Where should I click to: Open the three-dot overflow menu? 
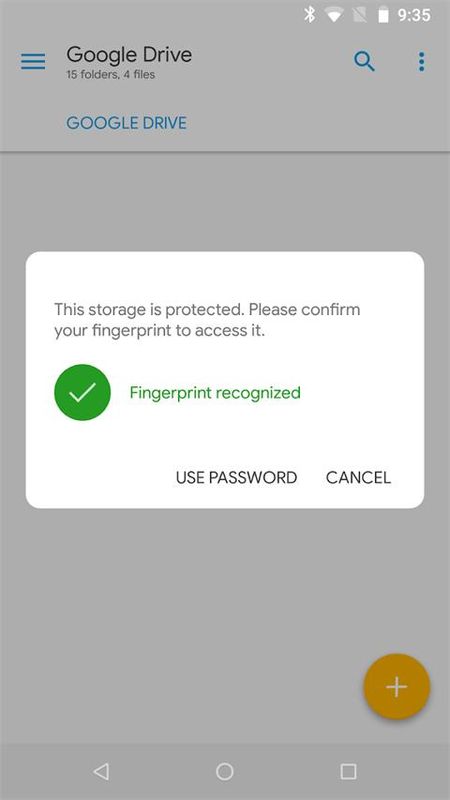(421, 62)
